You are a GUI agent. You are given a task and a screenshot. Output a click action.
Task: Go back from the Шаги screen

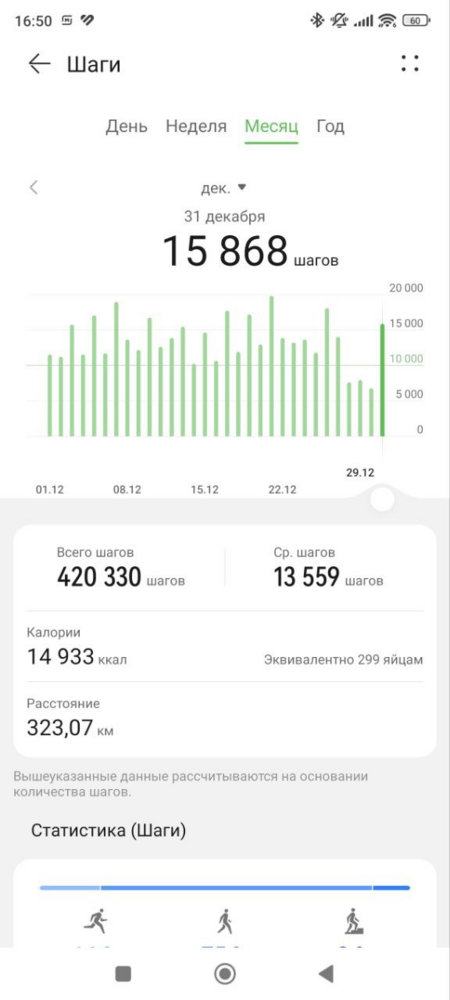pos(40,64)
